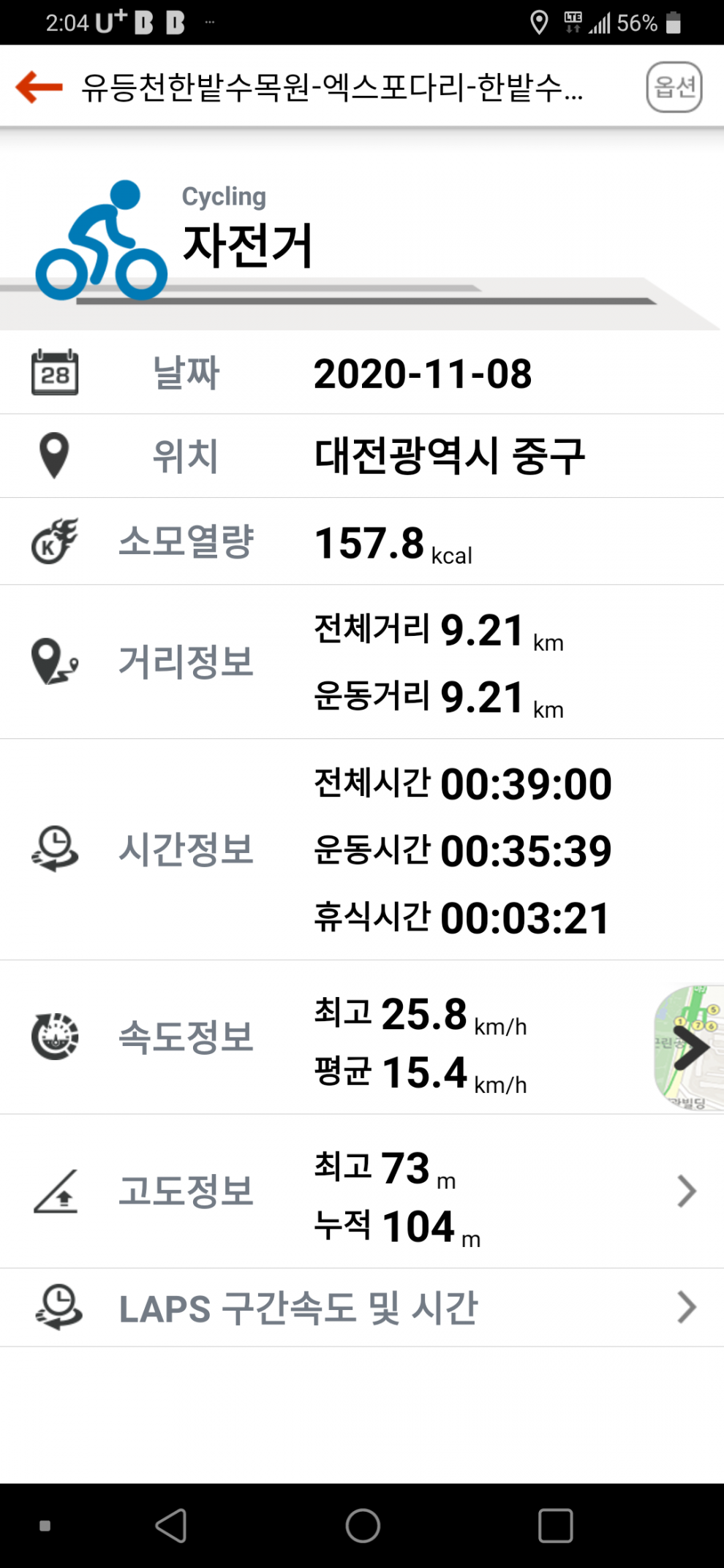Screen dimensions: 724x1568
Task: Go back using the orange arrow
Action: coord(39,87)
